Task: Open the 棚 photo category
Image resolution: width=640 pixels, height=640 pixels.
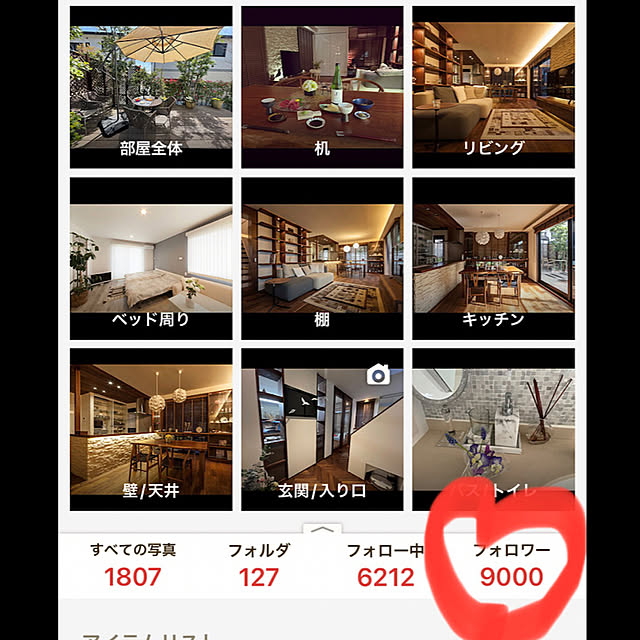Action: (322, 258)
